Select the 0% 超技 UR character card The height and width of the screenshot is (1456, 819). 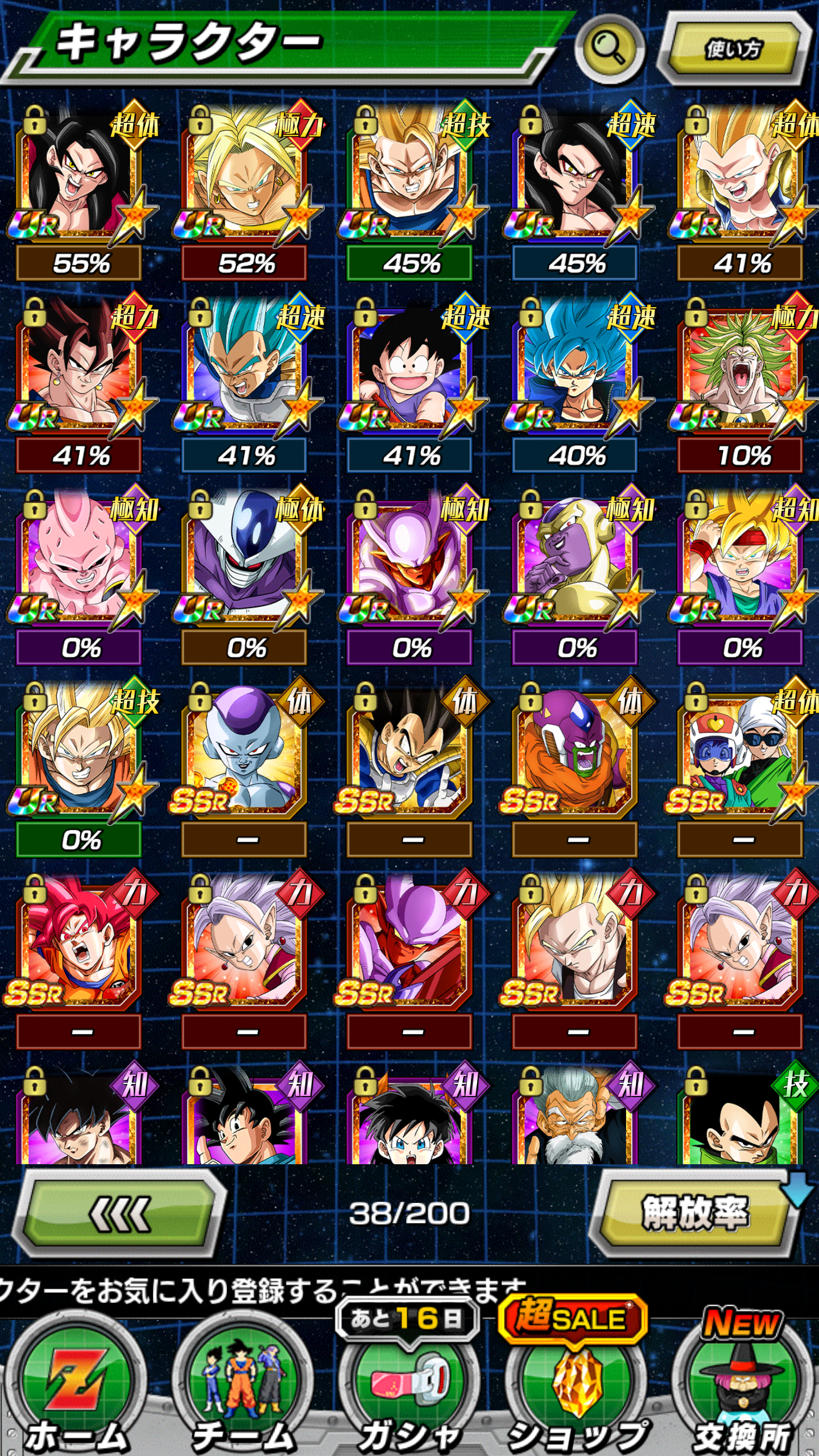[x=81, y=767]
